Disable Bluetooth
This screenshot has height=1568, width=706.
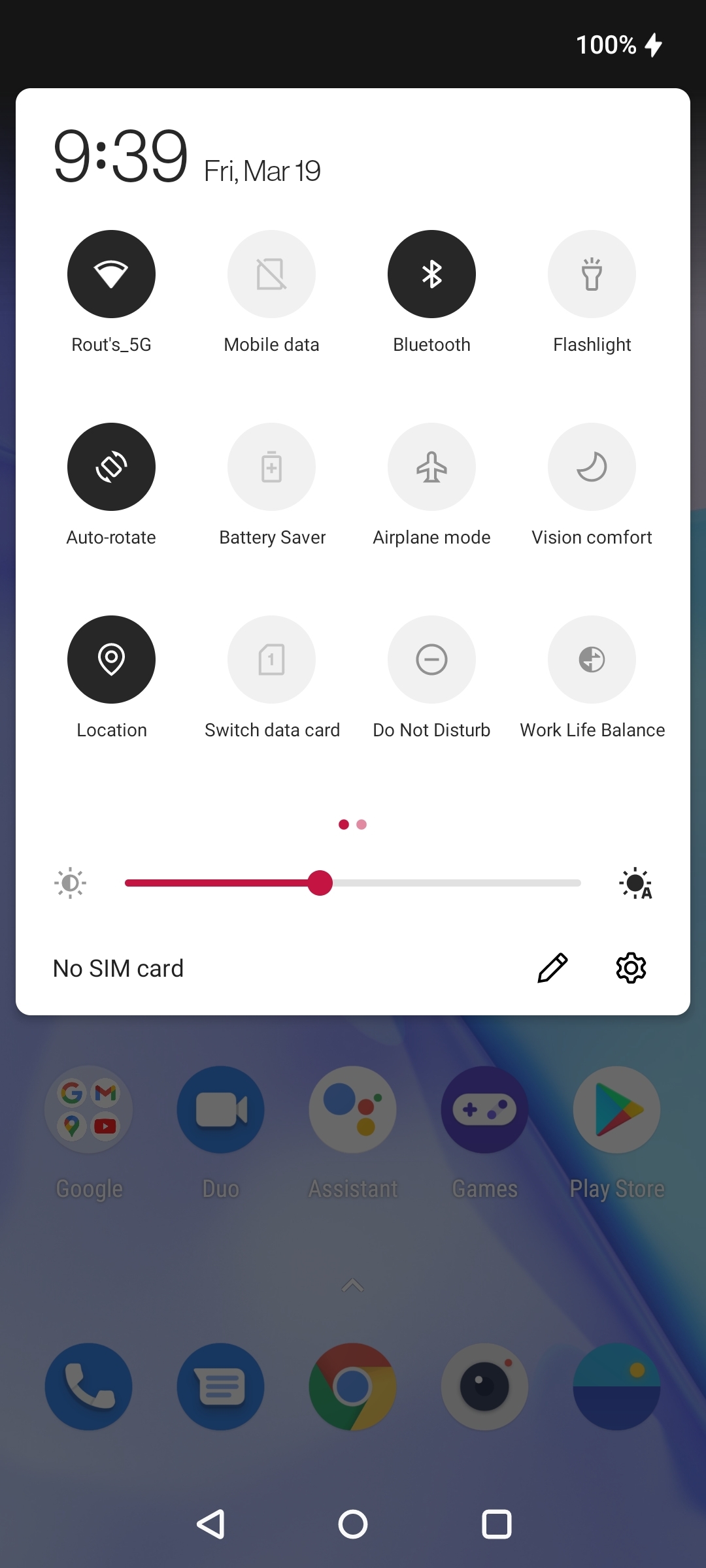(431, 274)
